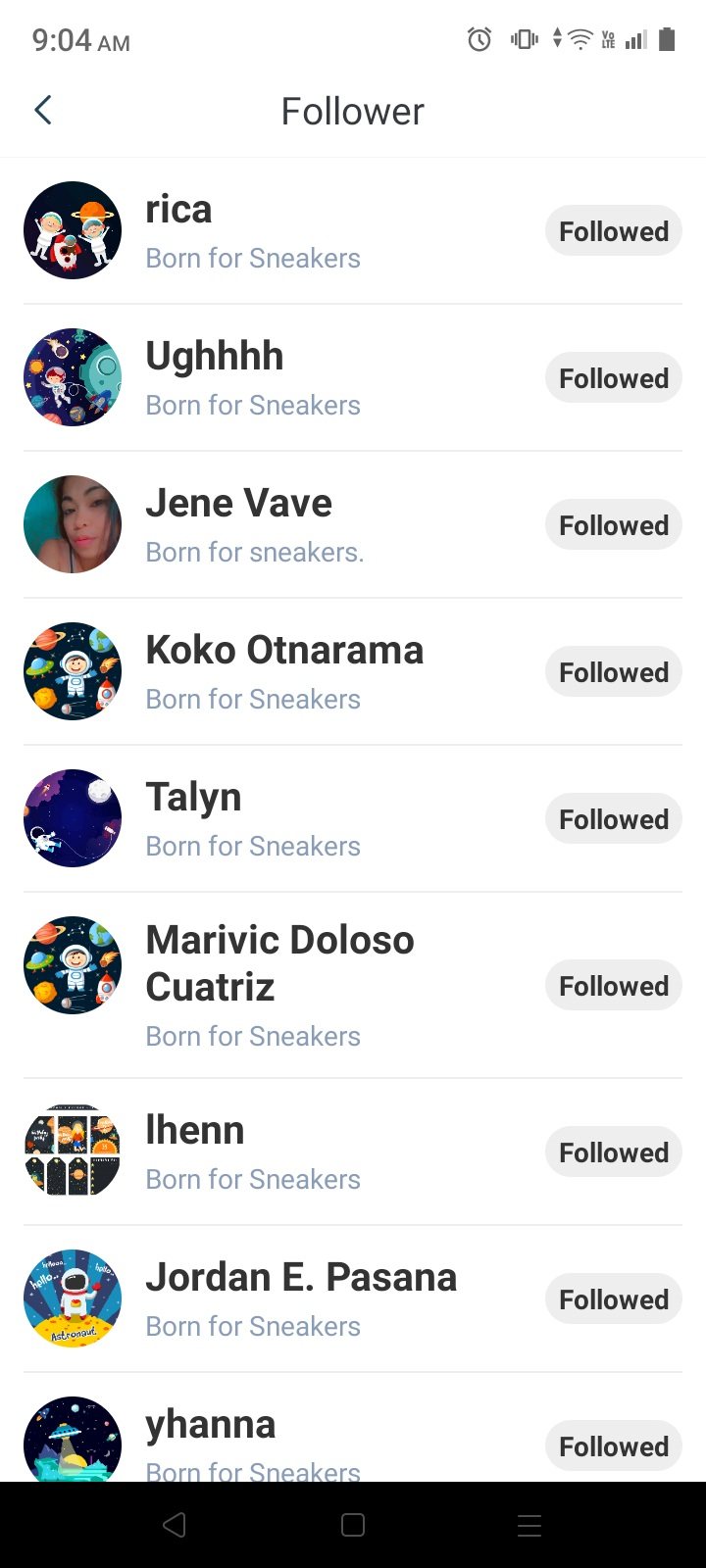
Task: Go back from the Follower screen
Action: coord(42,111)
